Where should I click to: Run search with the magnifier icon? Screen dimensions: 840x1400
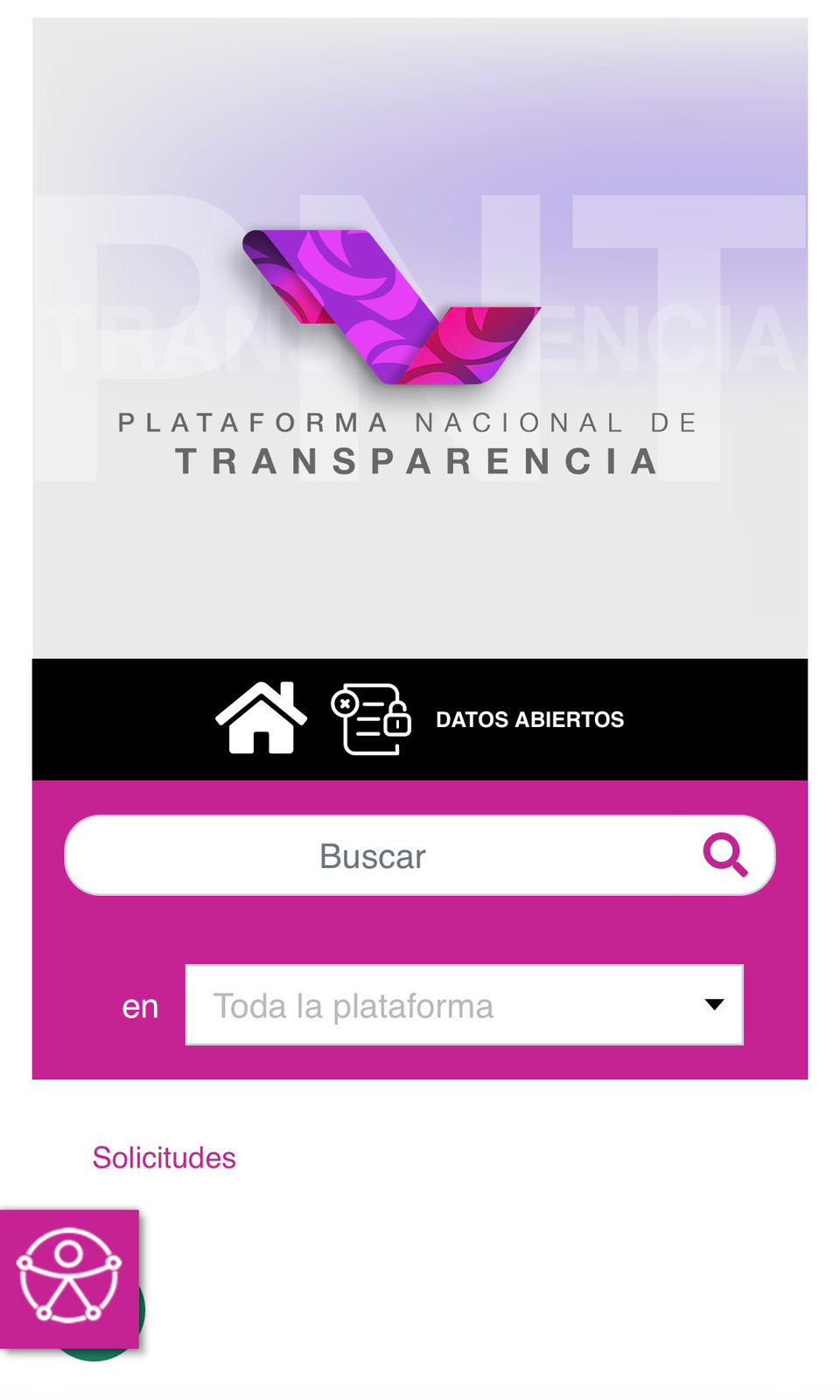[x=725, y=855]
